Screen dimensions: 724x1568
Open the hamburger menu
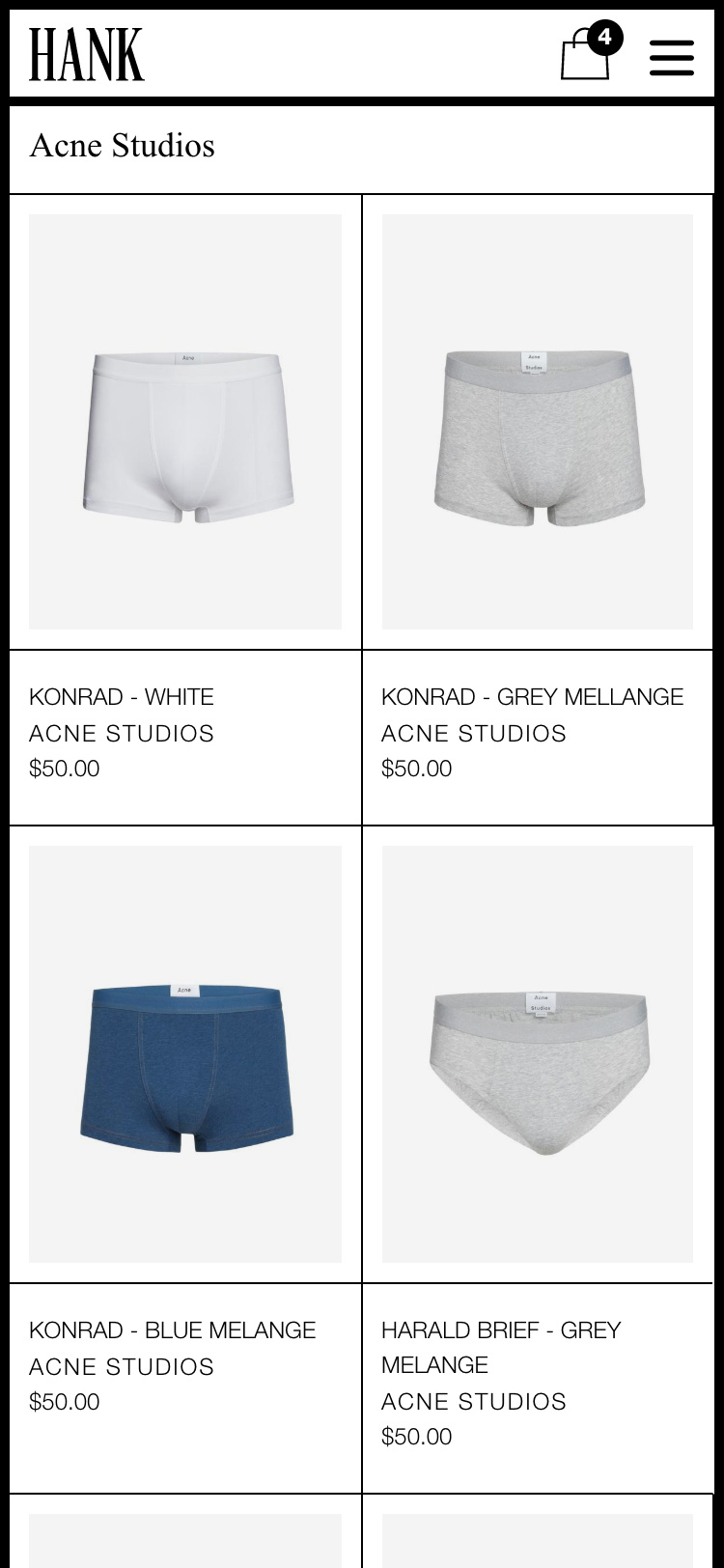click(672, 58)
